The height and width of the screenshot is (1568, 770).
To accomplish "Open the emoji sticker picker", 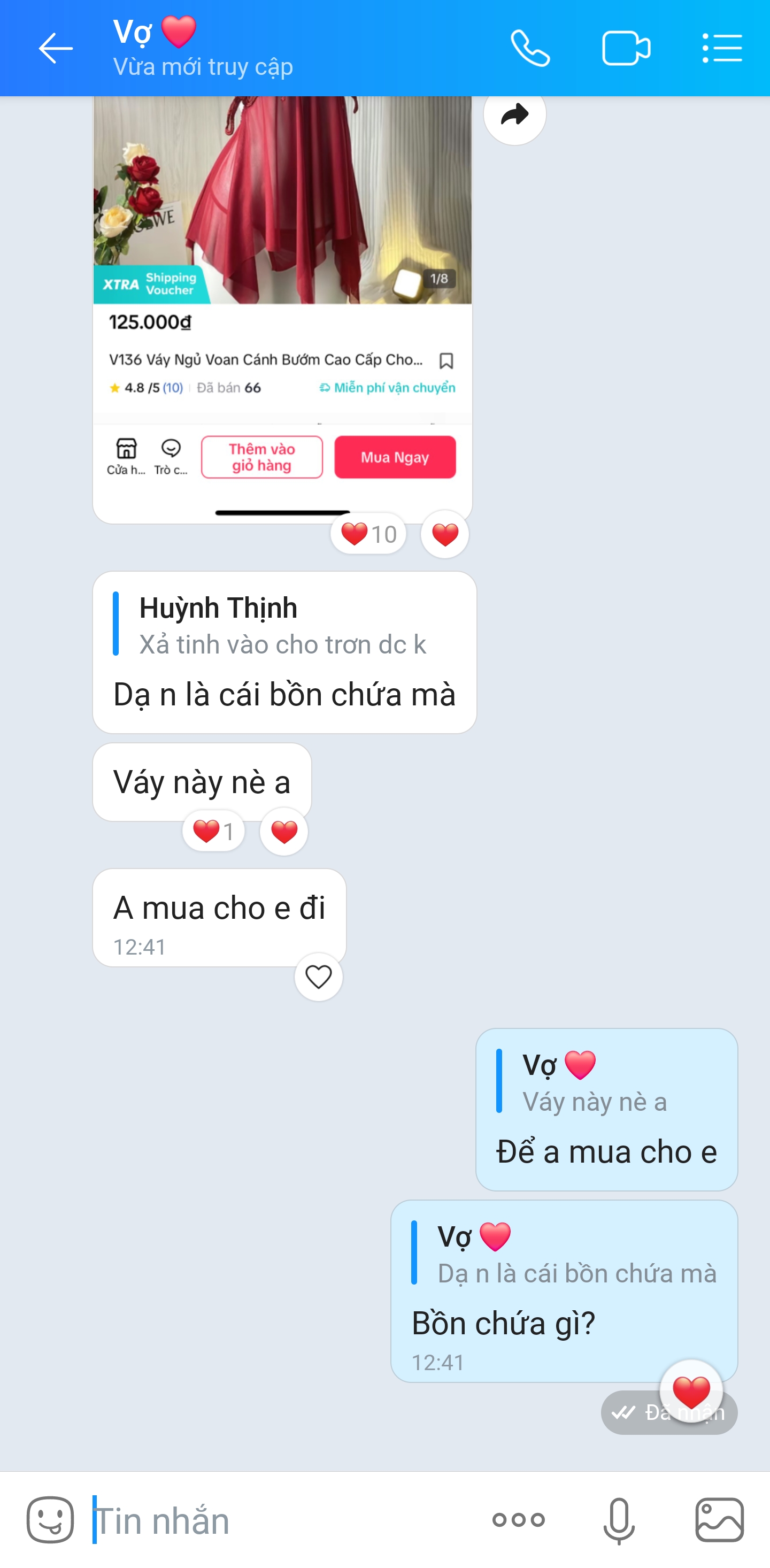I will coord(50,1519).
